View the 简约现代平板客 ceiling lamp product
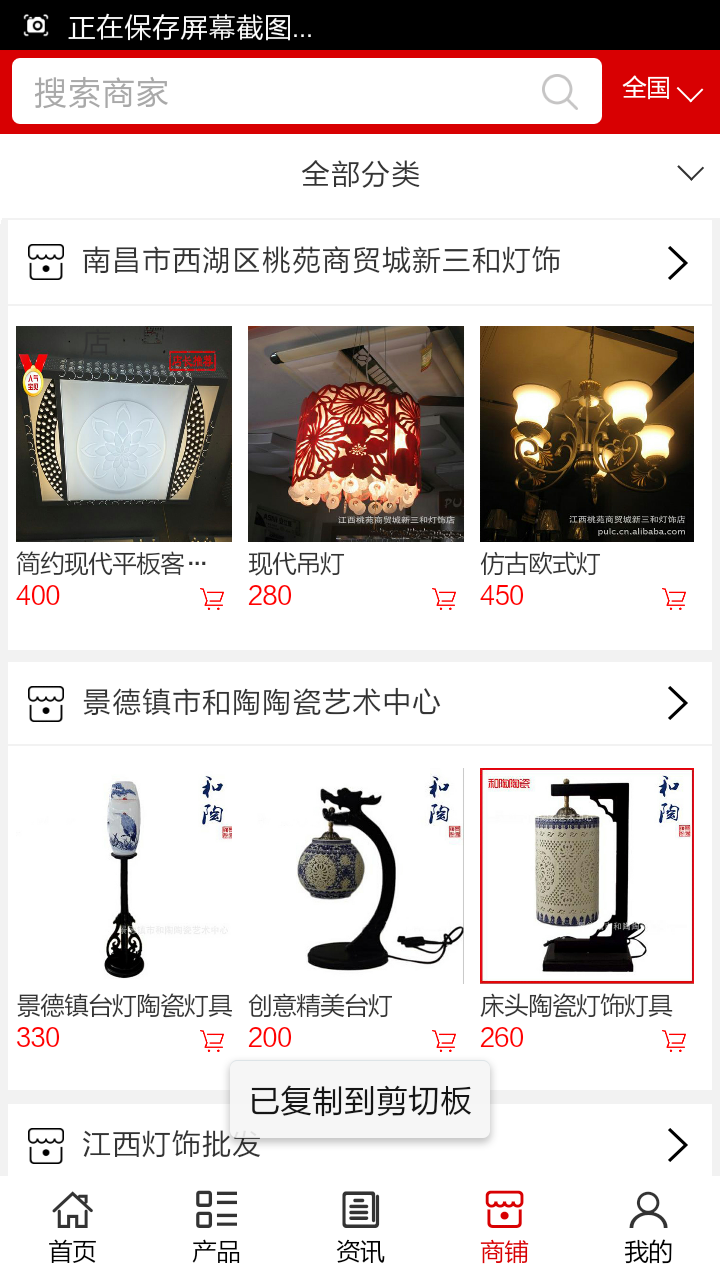The height and width of the screenshot is (1280, 720). click(124, 434)
